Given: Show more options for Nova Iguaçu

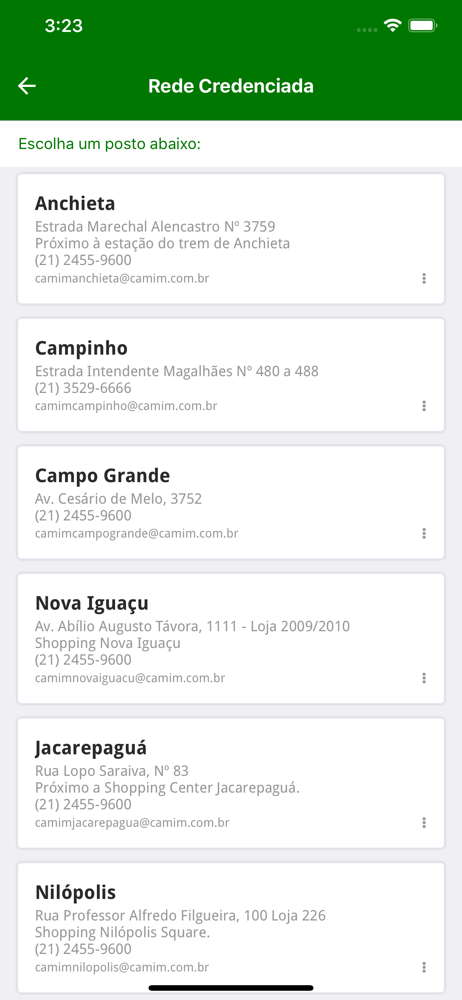Looking at the screenshot, I should pos(424,678).
